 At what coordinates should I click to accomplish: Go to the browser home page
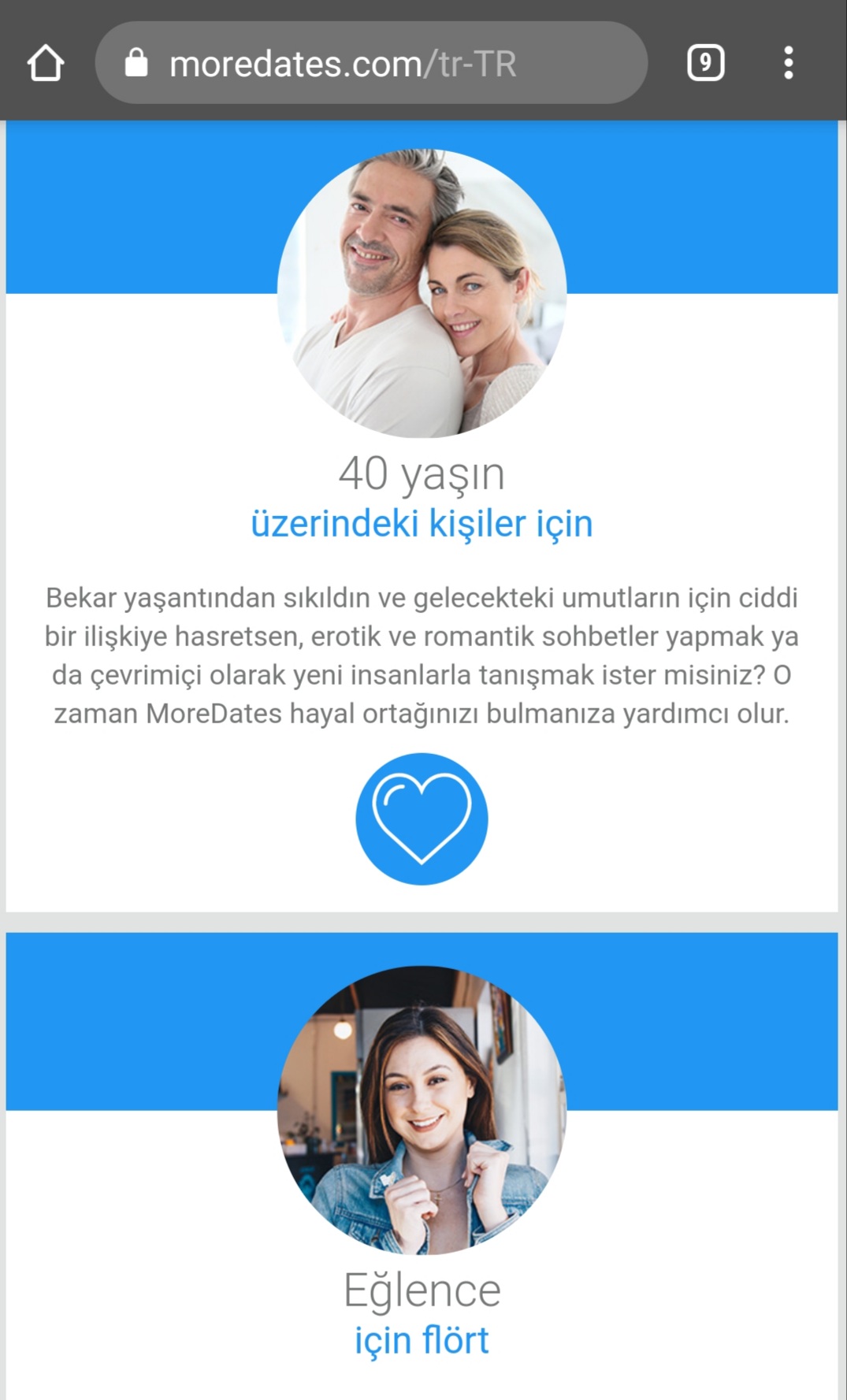[x=46, y=63]
